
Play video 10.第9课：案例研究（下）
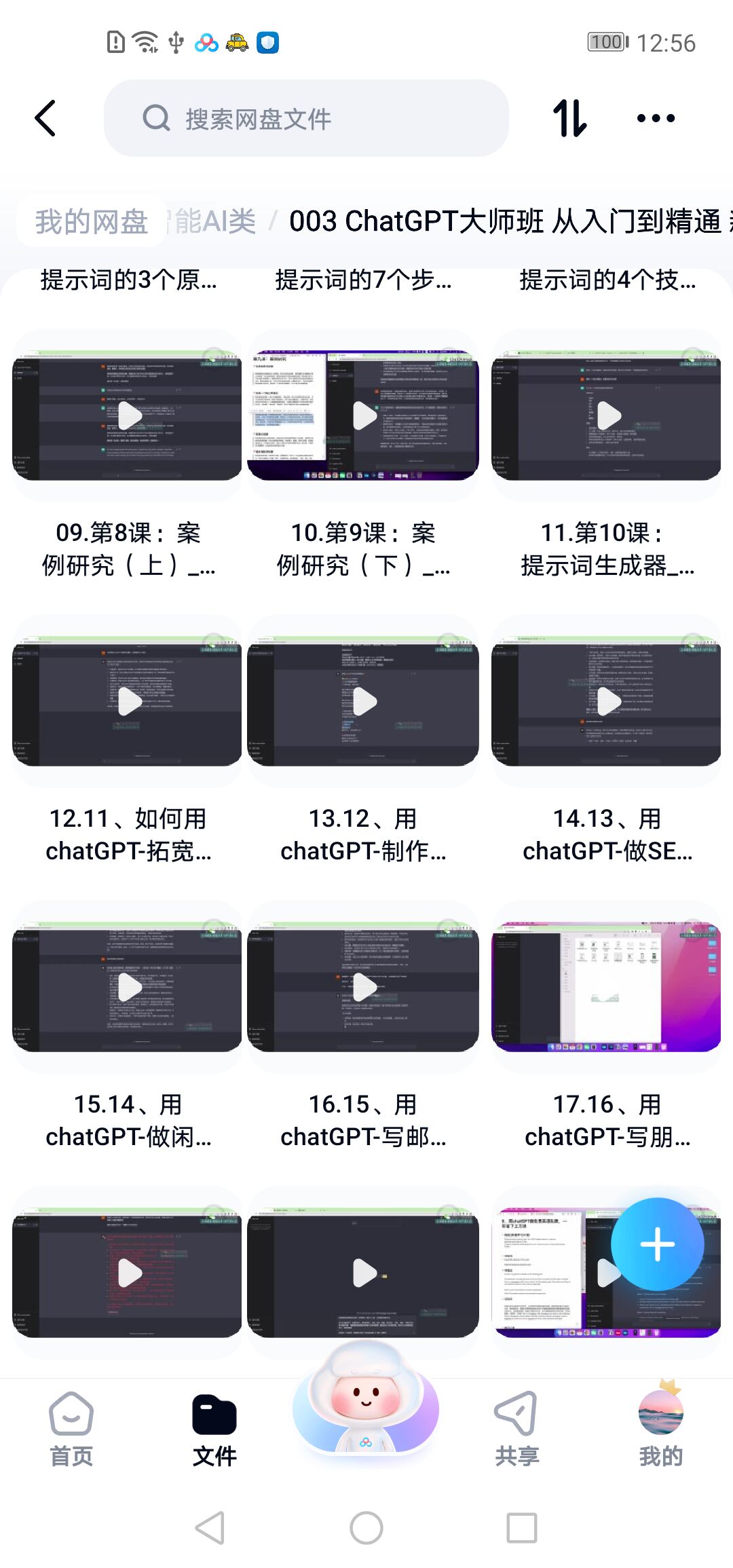coord(364,415)
